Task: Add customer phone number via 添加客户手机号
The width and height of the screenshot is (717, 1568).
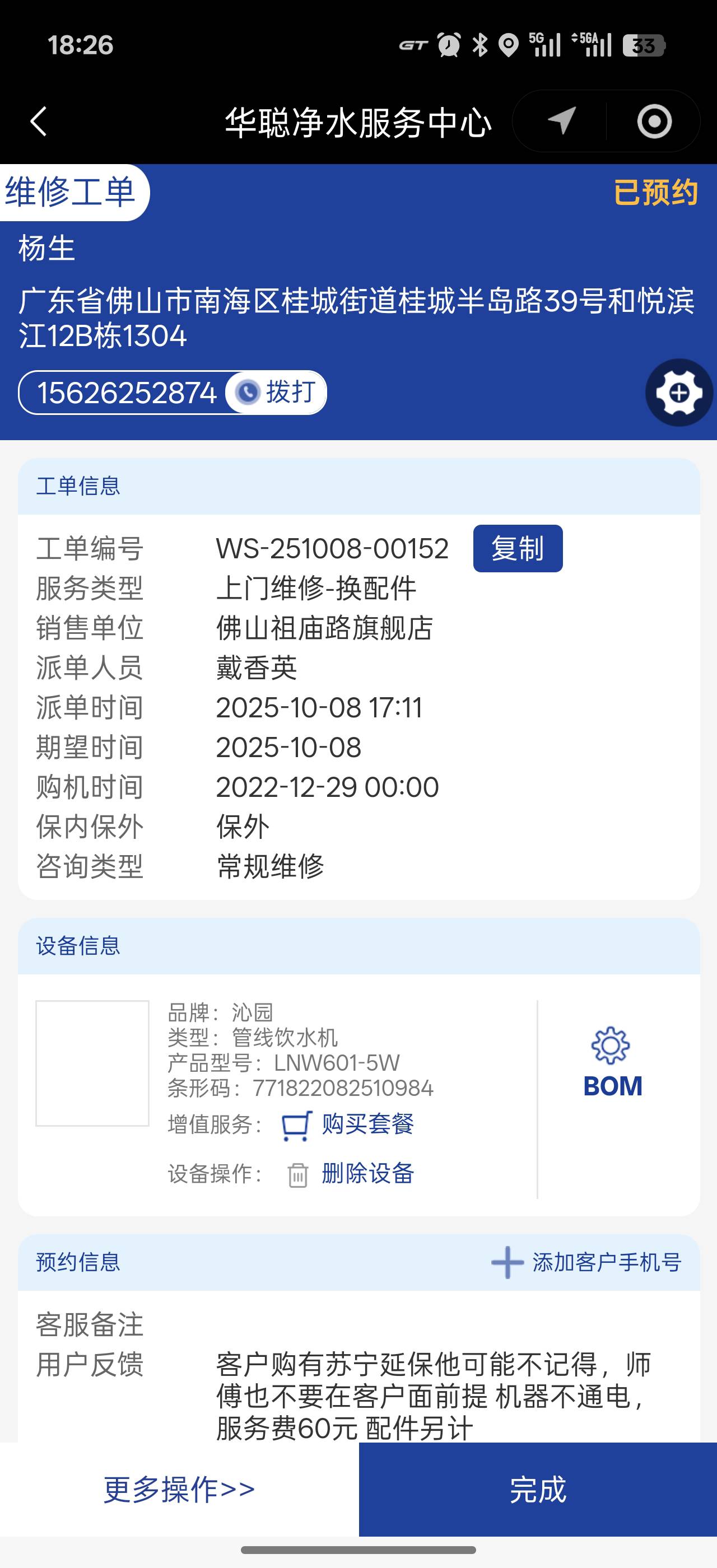Action: point(586,1262)
